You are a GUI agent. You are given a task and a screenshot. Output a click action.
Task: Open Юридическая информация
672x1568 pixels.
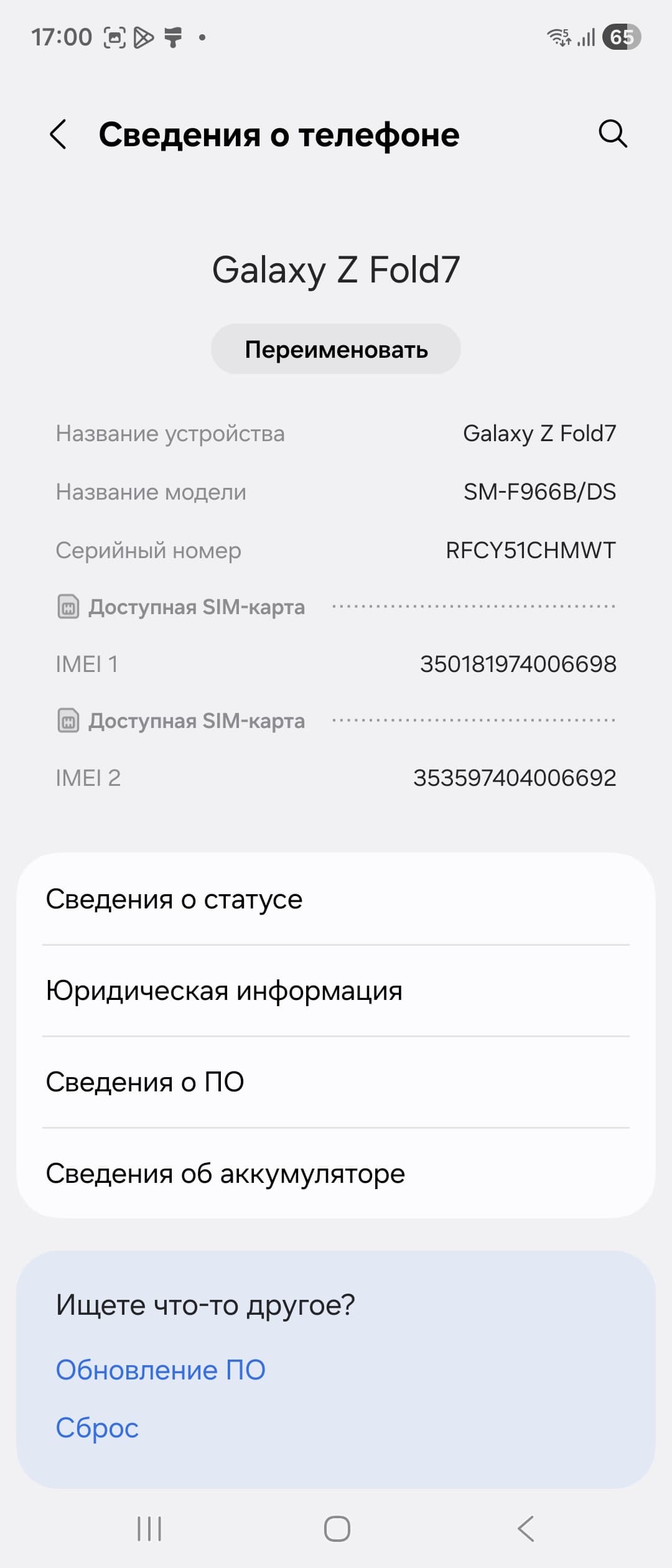tap(336, 991)
